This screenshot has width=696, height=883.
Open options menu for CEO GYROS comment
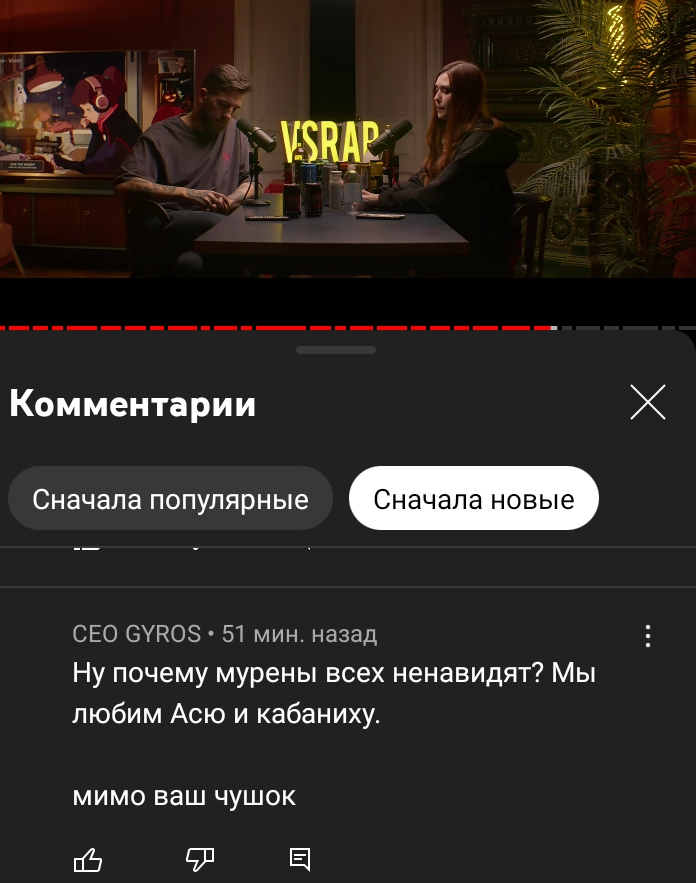click(x=648, y=636)
